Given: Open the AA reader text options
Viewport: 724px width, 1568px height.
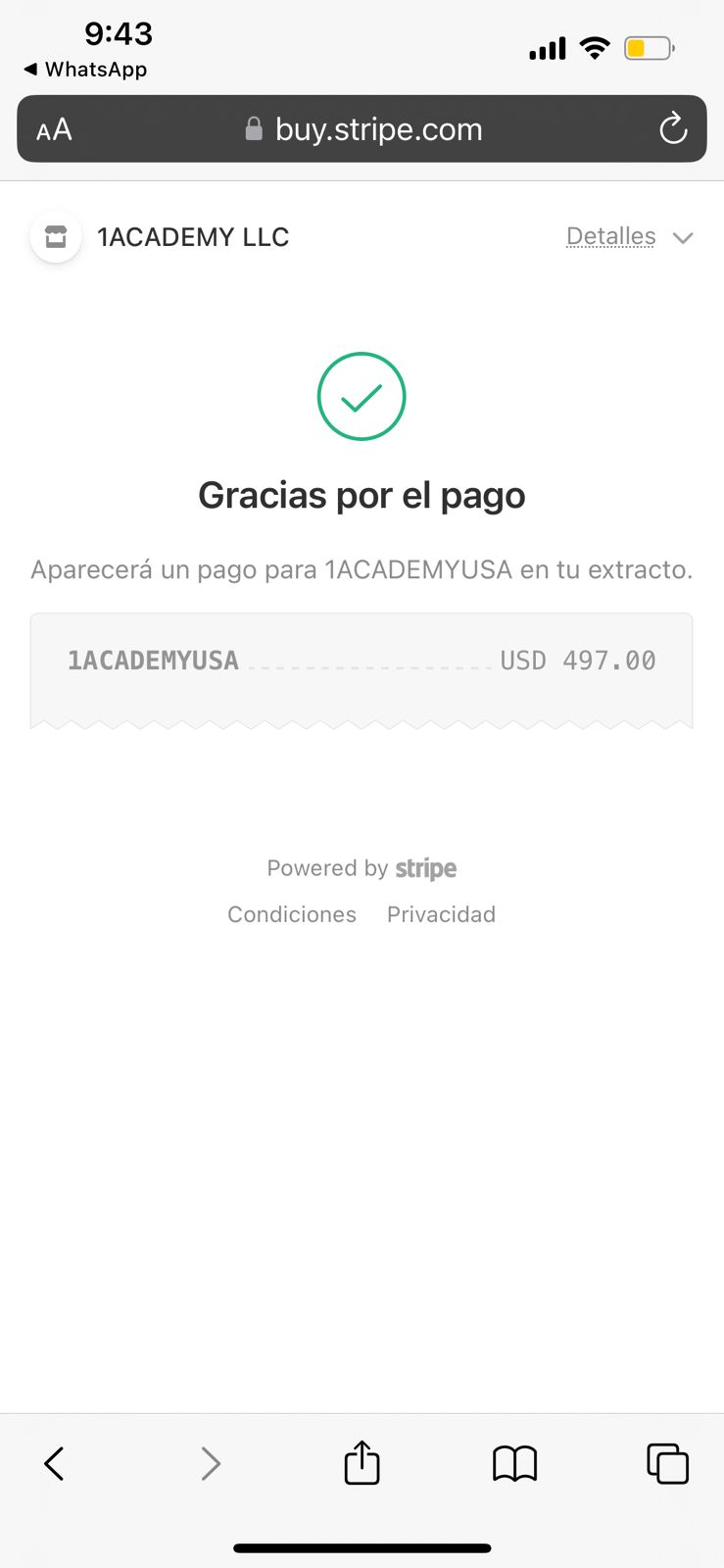Looking at the screenshot, I should pyautogui.click(x=54, y=129).
